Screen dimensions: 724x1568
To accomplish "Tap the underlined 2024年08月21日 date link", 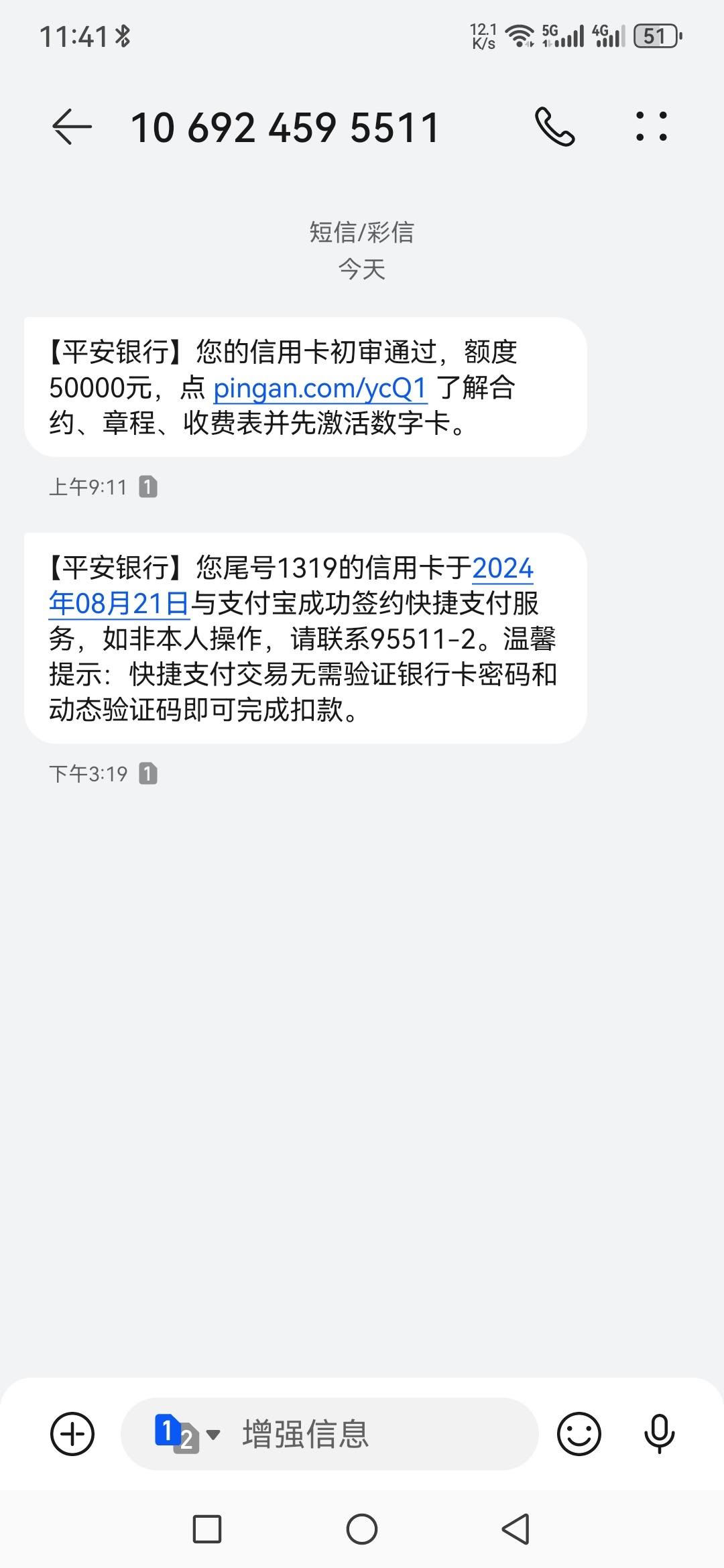I will click(290, 586).
